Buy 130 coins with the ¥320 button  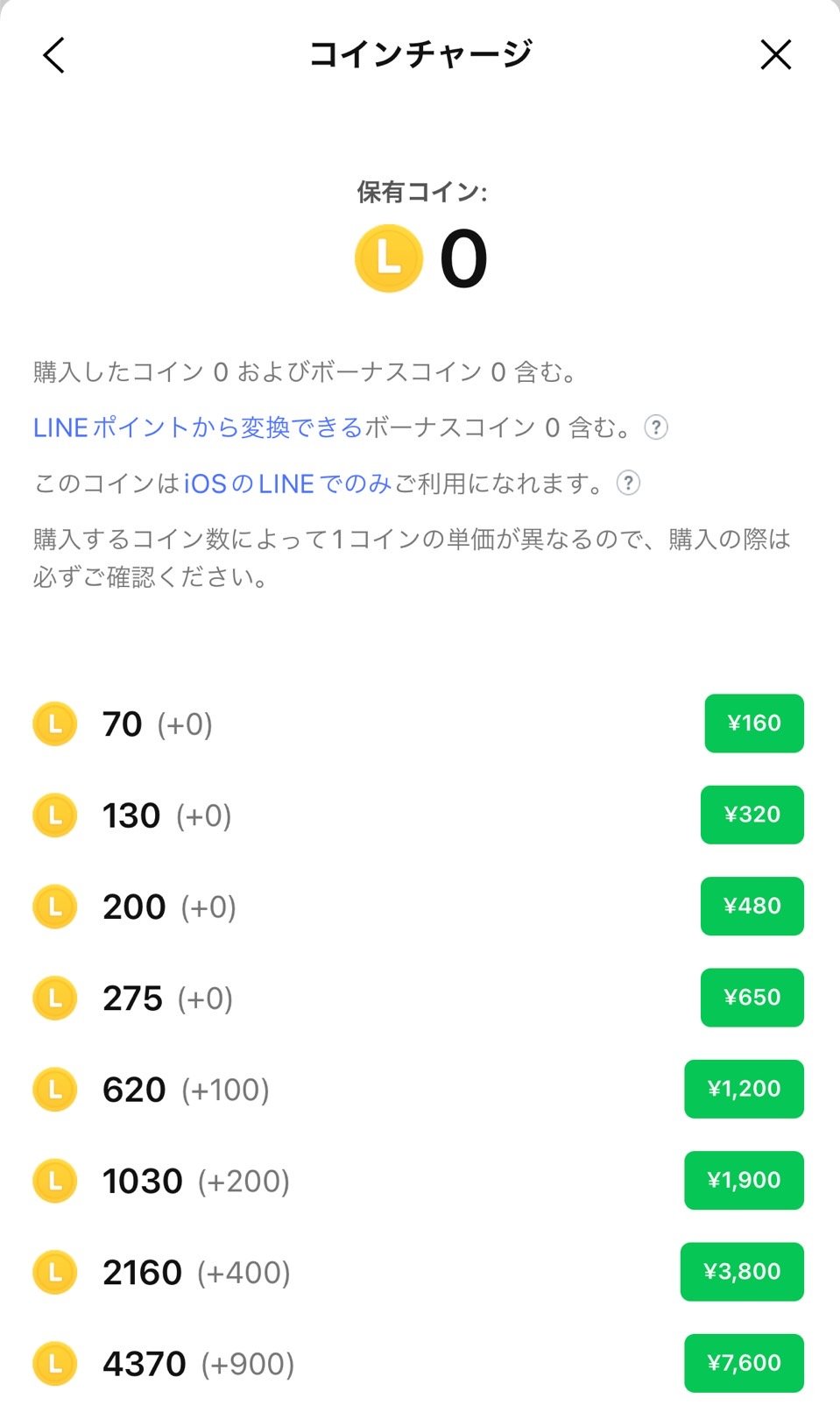point(752,815)
